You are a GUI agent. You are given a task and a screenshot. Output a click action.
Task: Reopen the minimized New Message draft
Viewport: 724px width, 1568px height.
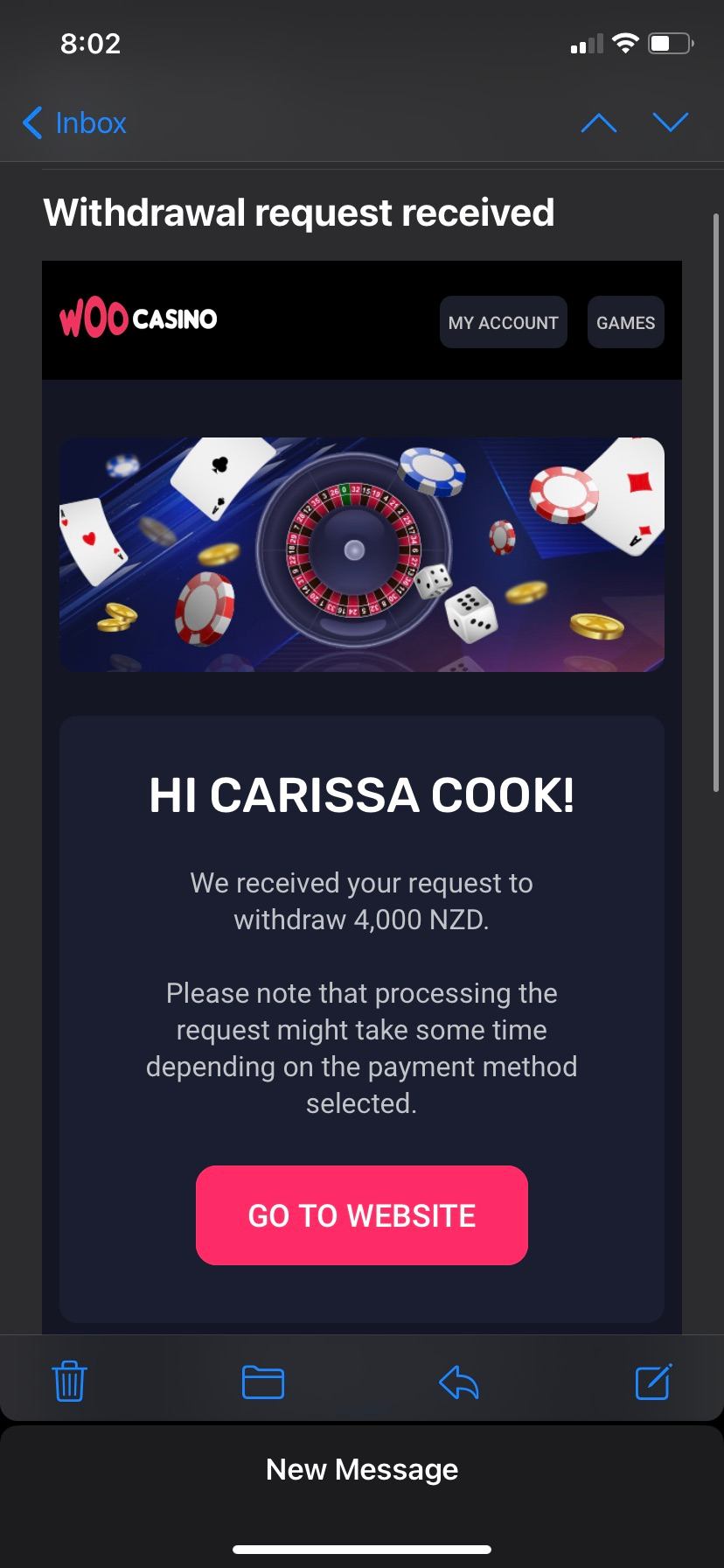(362, 1470)
